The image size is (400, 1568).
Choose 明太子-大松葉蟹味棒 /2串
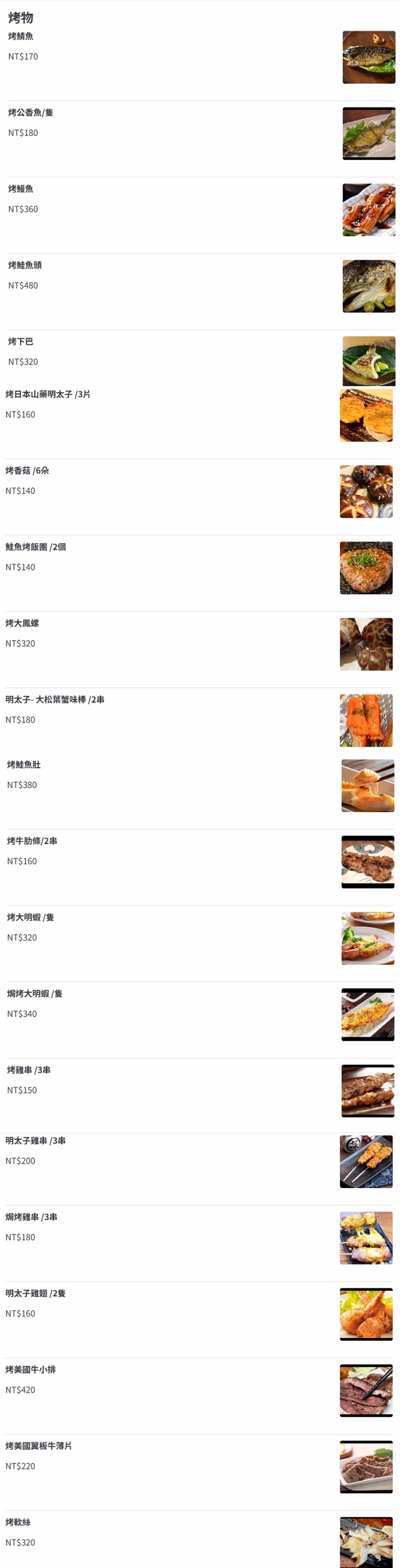55,699
